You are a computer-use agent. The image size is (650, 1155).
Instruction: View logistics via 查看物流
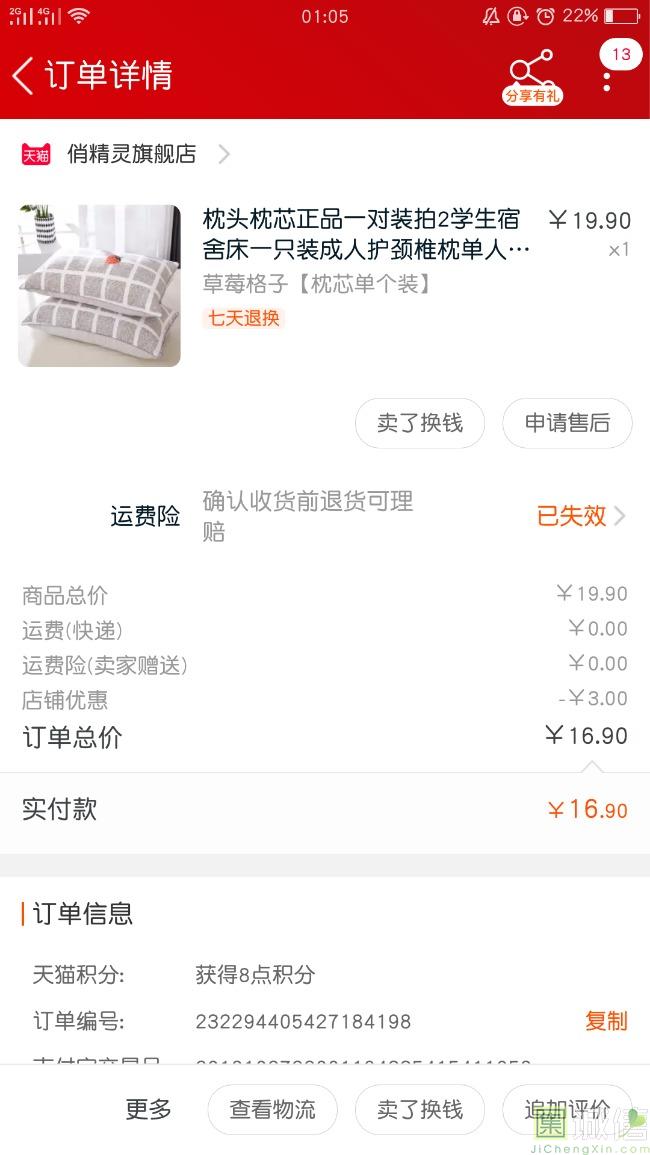click(x=272, y=1109)
